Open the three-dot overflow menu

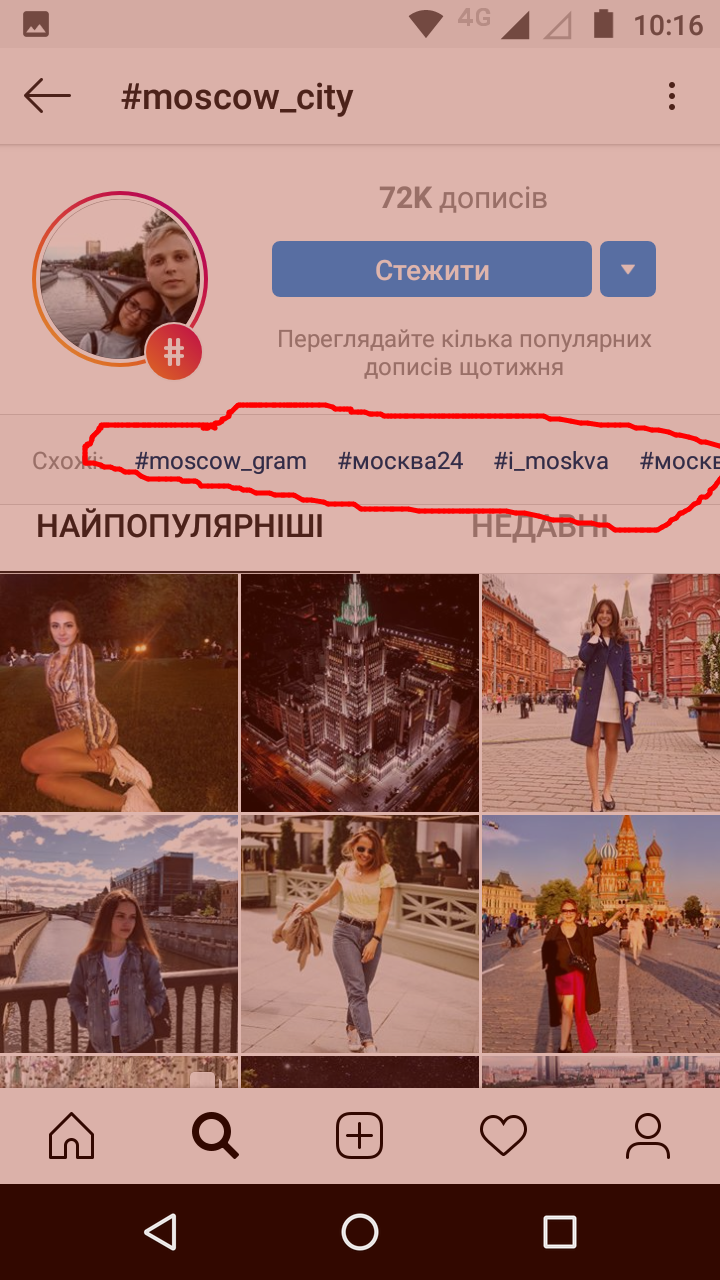click(672, 97)
